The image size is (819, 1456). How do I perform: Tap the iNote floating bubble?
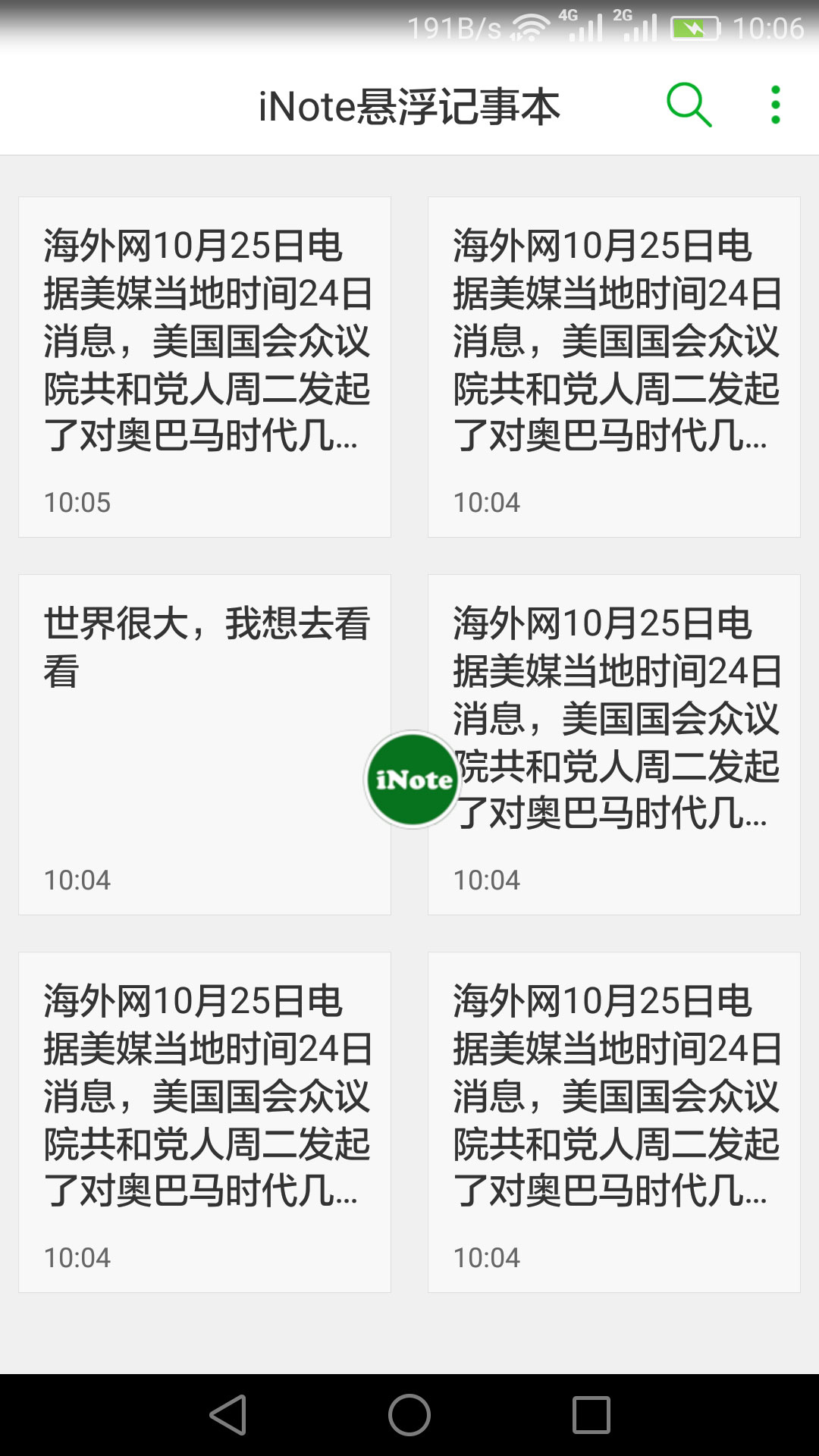(412, 778)
